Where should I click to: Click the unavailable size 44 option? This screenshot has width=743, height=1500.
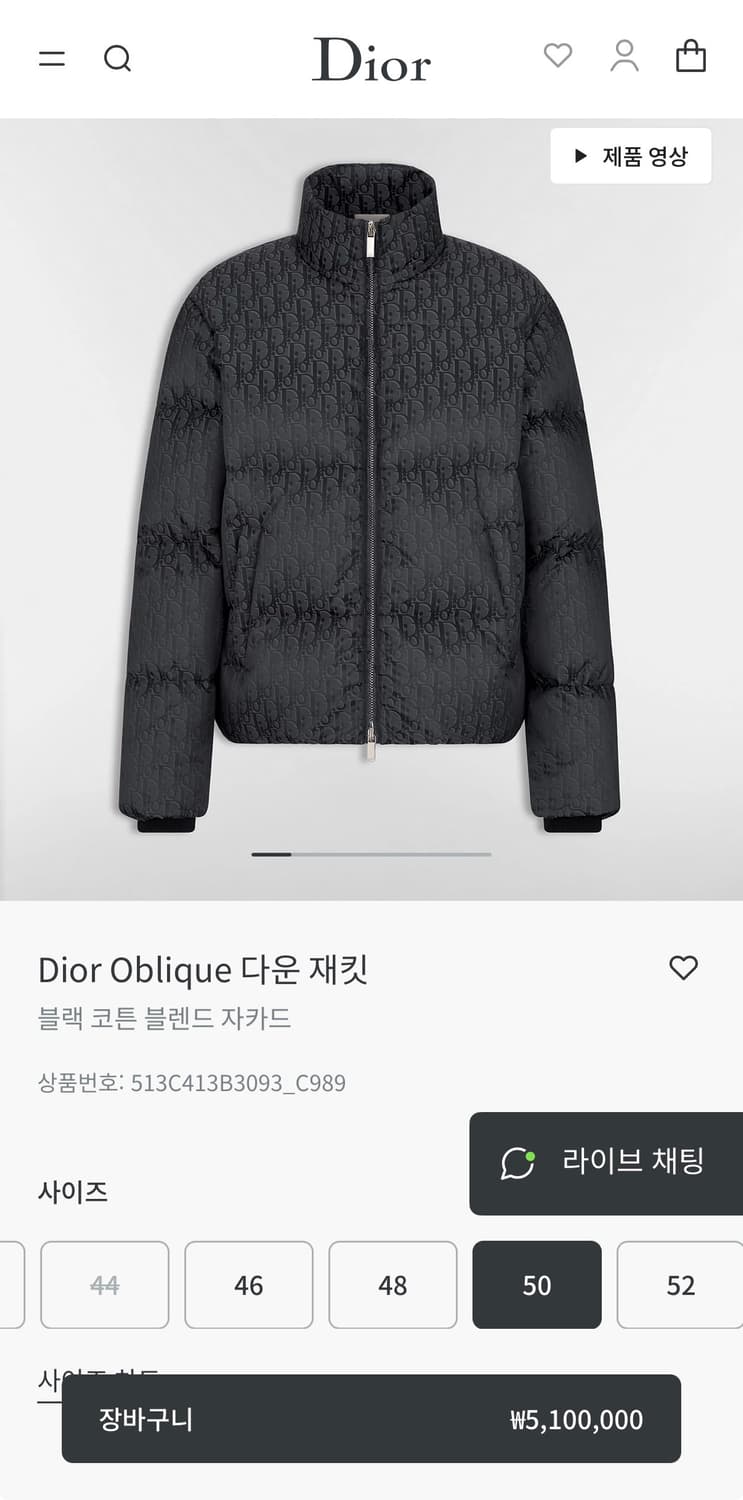(x=105, y=1285)
